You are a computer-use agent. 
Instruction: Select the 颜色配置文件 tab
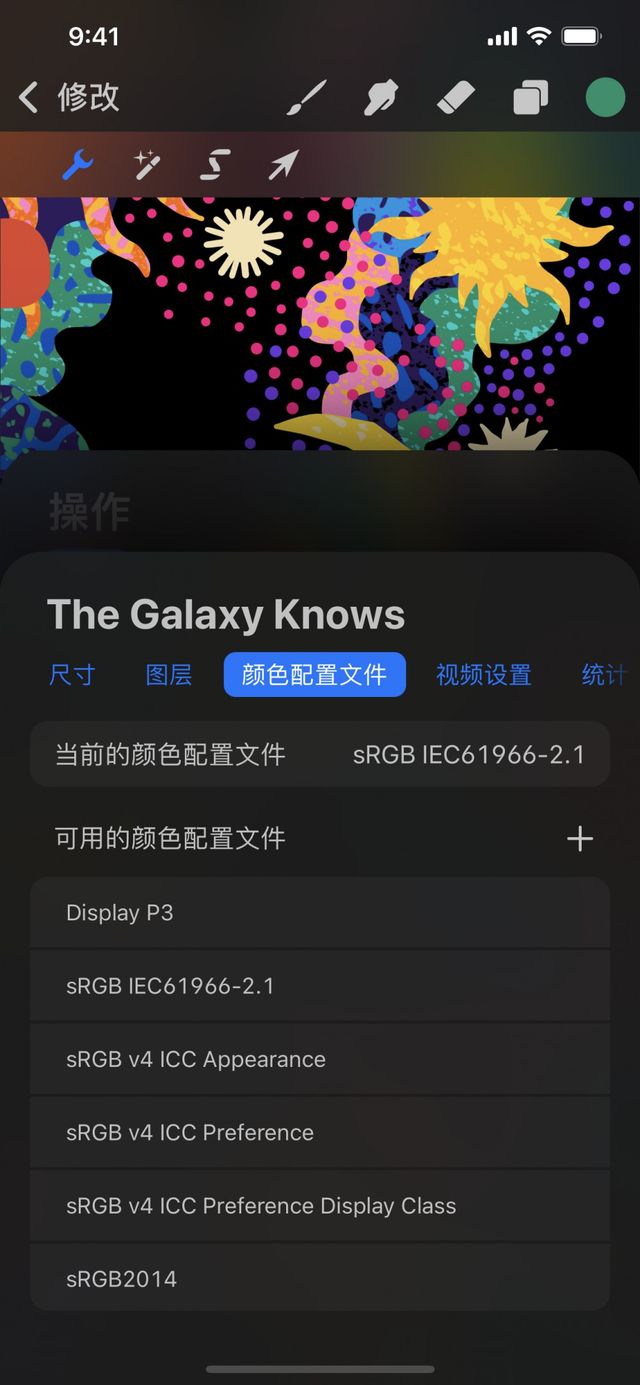(314, 675)
